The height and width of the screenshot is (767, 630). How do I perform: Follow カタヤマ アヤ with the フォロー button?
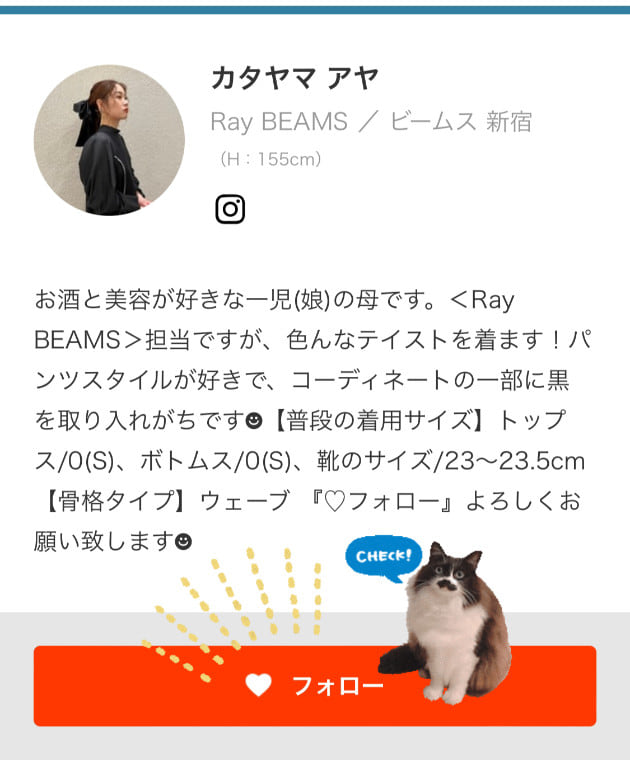314,686
